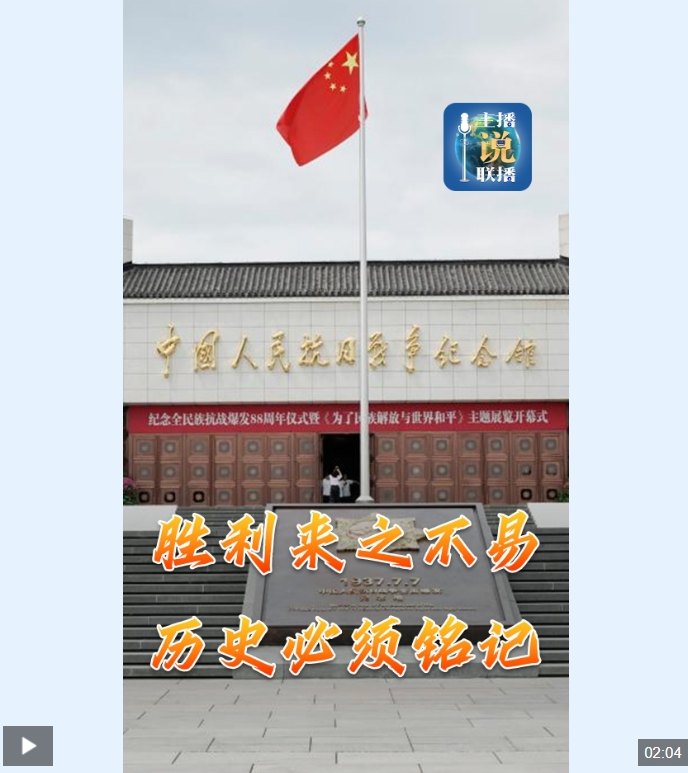The height and width of the screenshot is (773, 688).
Task: Play the video
Action: click(28, 745)
